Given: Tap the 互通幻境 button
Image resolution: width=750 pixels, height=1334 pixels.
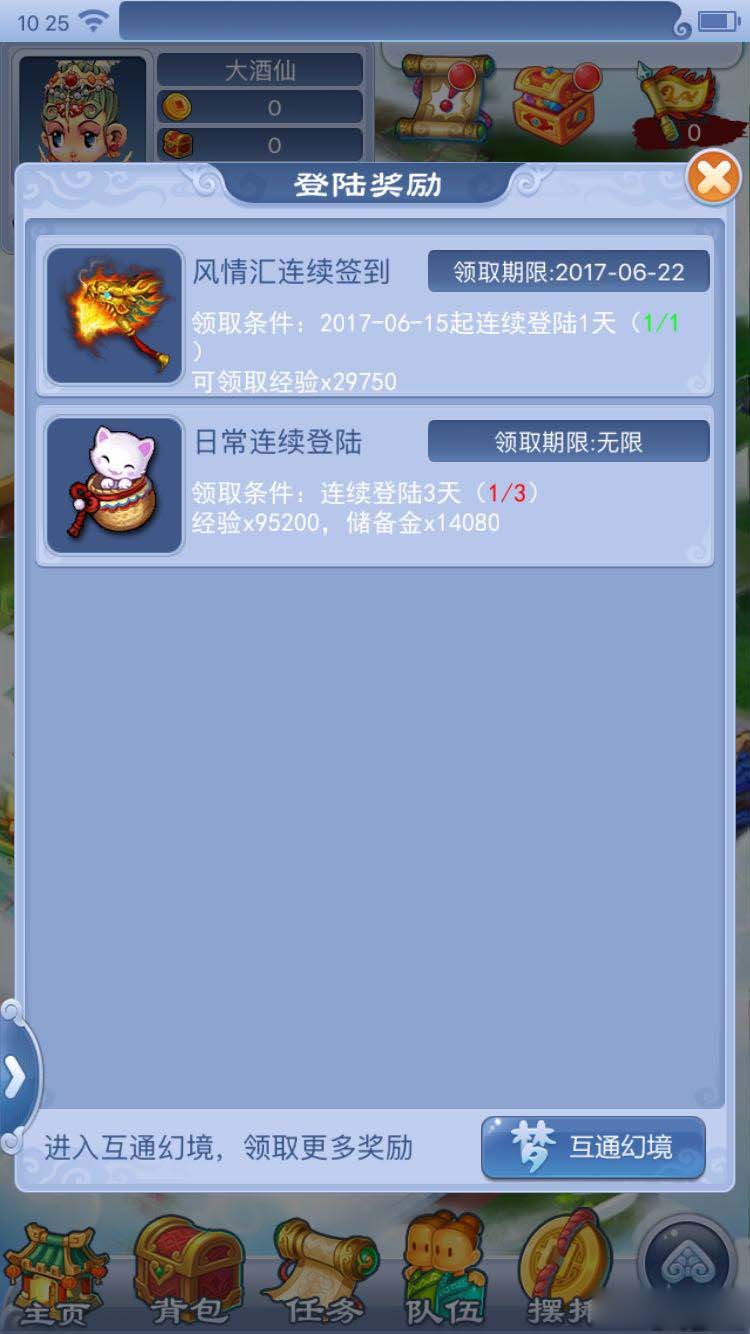Looking at the screenshot, I should coord(593,1147).
